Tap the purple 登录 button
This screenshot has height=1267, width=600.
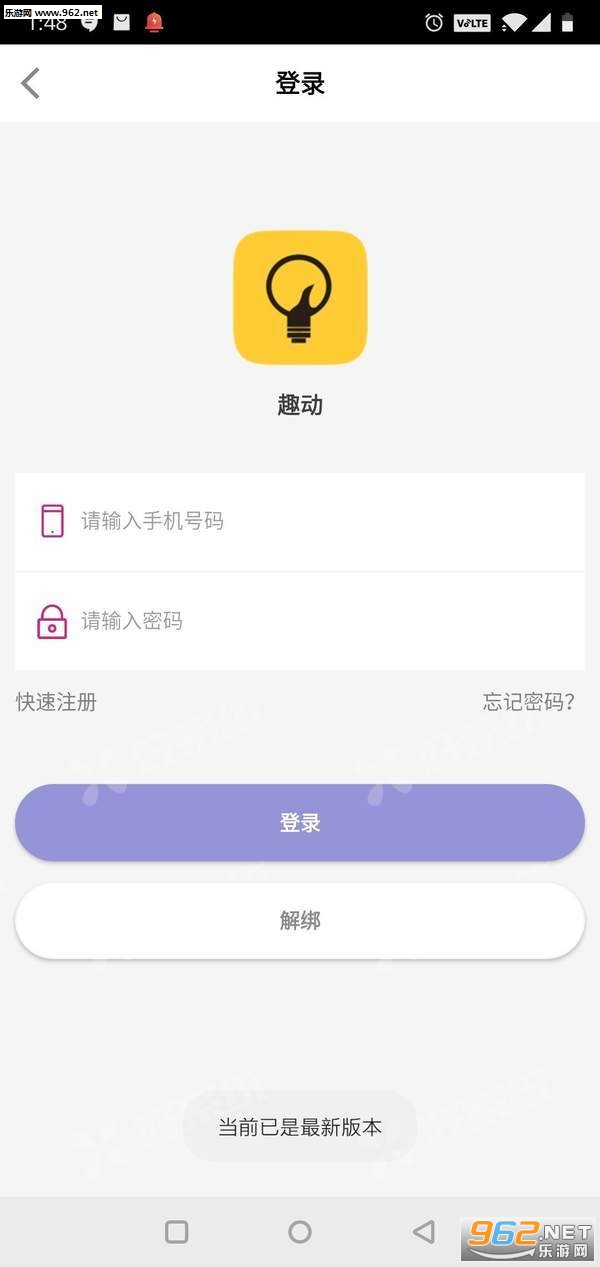click(300, 823)
